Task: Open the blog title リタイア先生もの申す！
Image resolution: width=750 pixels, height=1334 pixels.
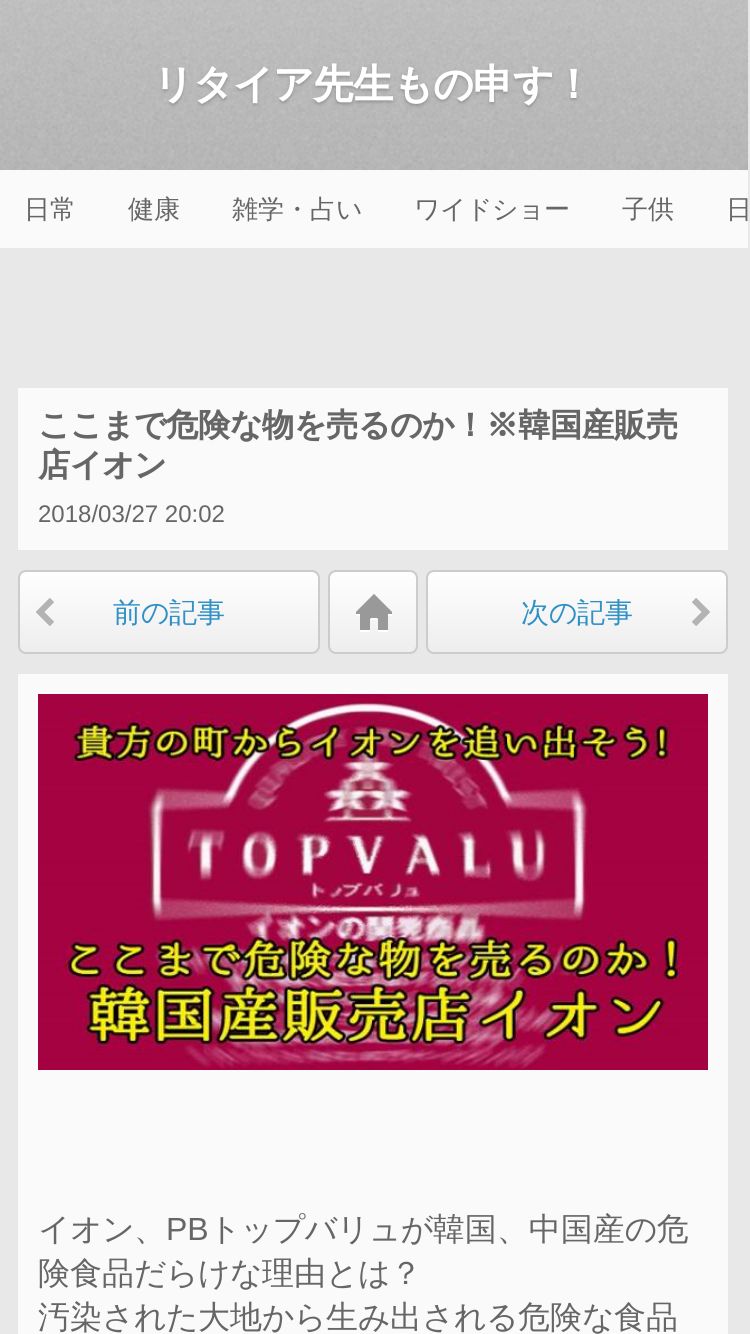Action: (x=371, y=86)
